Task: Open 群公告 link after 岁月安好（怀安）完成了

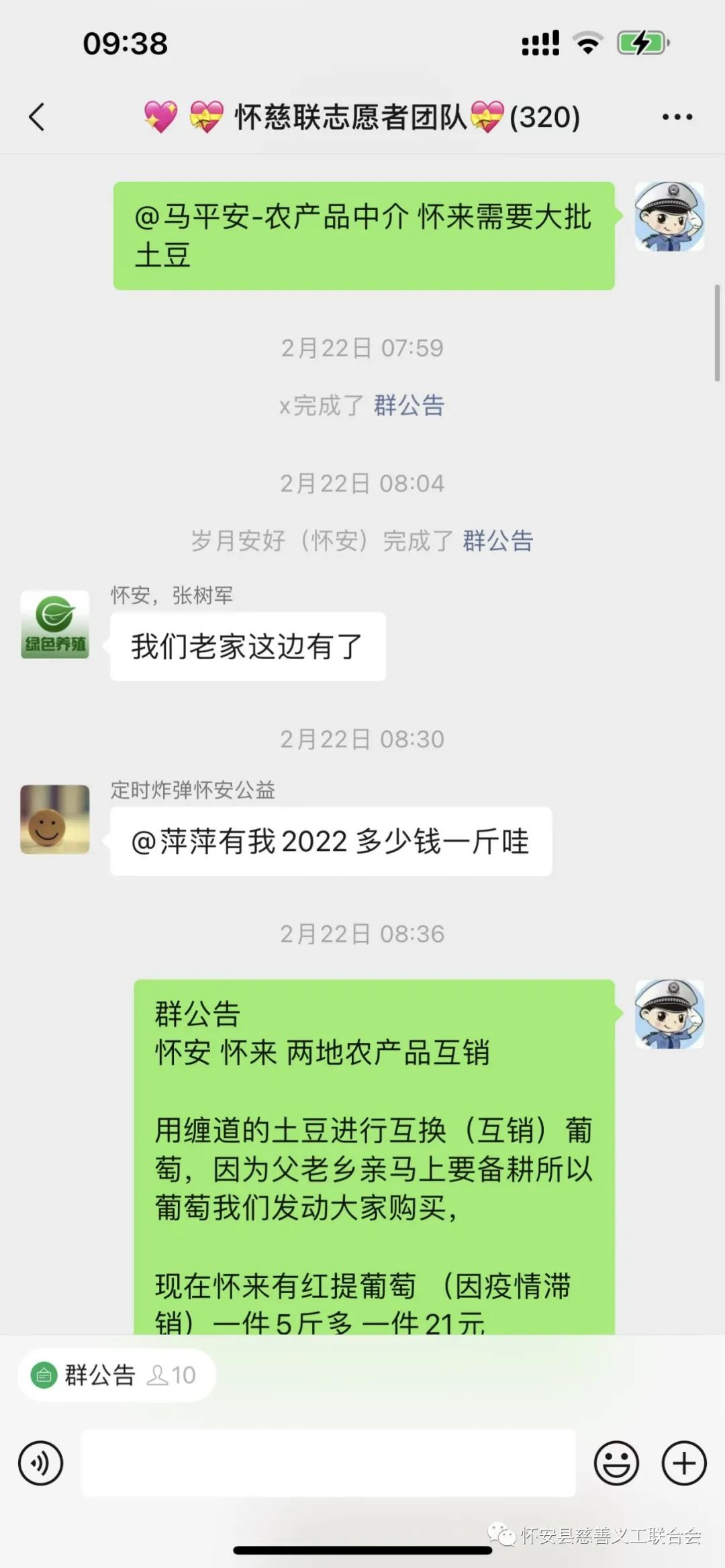Action: click(x=497, y=540)
